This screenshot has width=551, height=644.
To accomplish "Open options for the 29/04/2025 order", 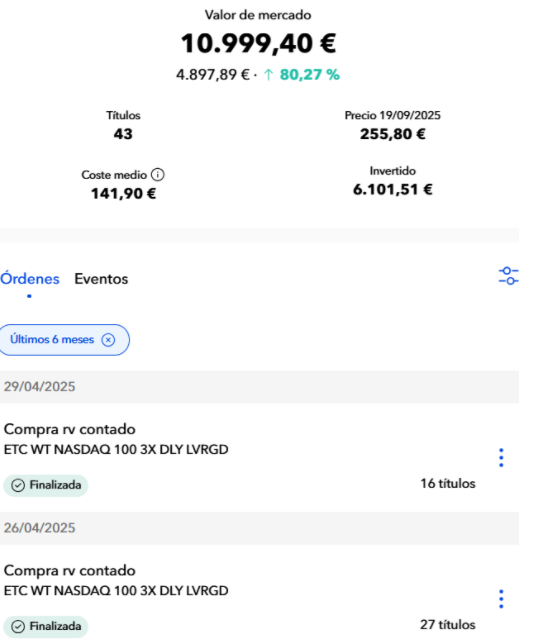I will click(x=501, y=458).
